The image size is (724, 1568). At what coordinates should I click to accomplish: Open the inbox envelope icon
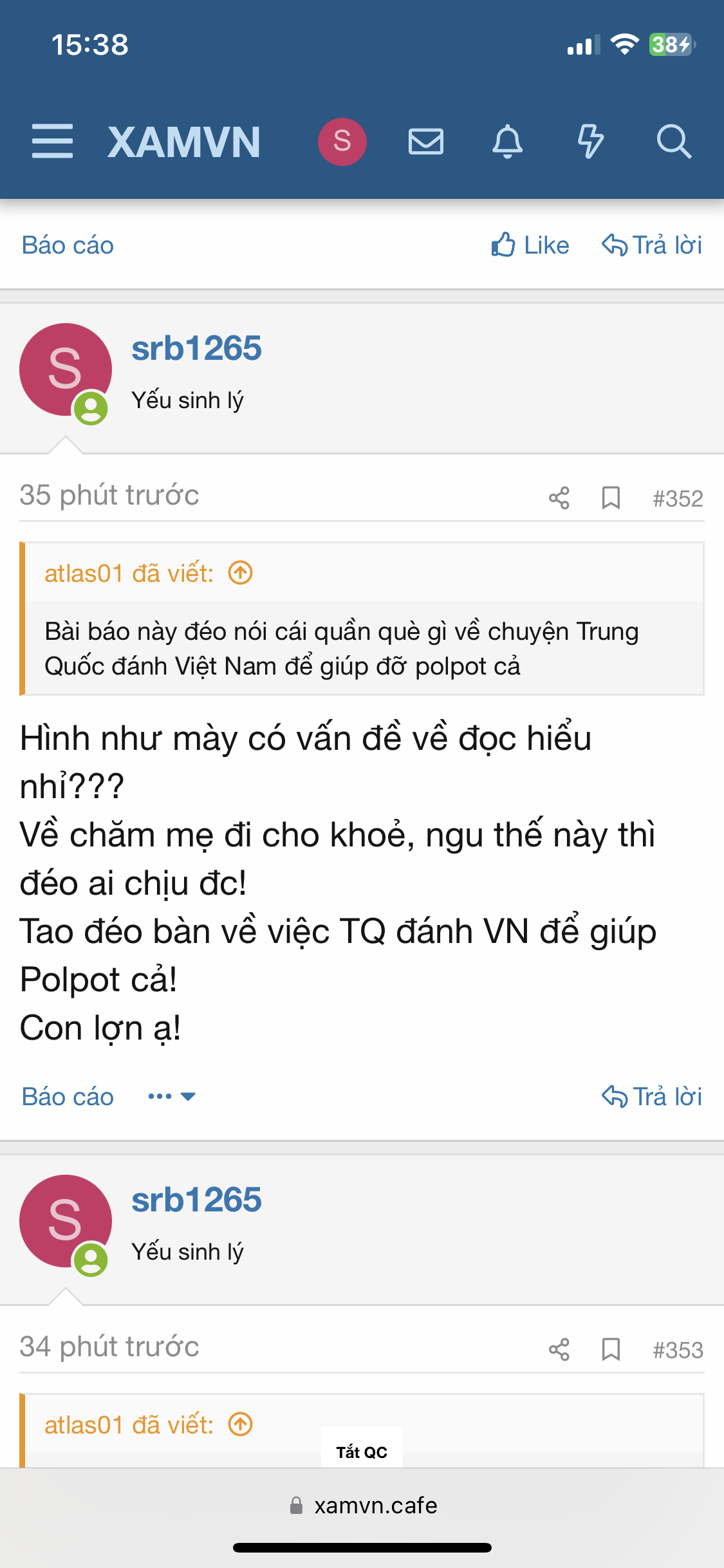pyautogui.click(x=425, y=142)
